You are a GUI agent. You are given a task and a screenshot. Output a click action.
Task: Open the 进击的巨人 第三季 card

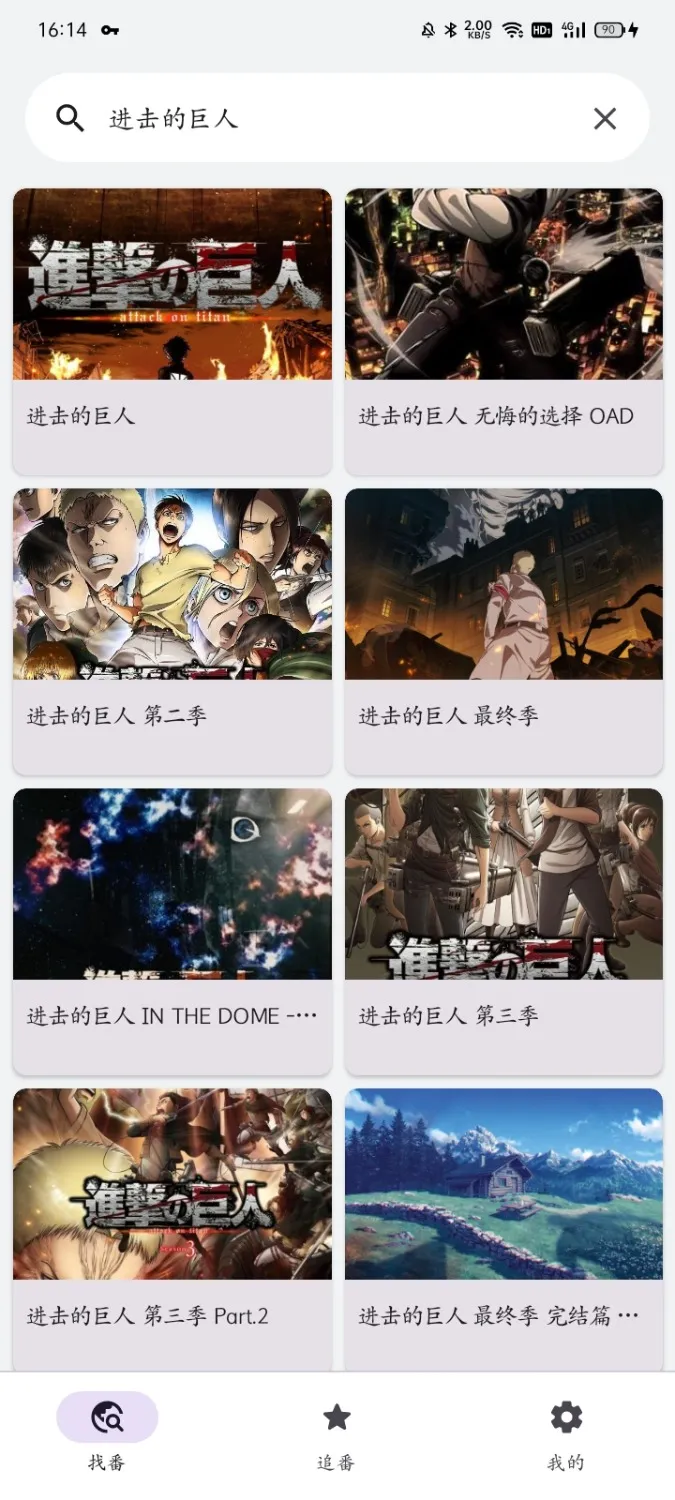tap(503, 930)
